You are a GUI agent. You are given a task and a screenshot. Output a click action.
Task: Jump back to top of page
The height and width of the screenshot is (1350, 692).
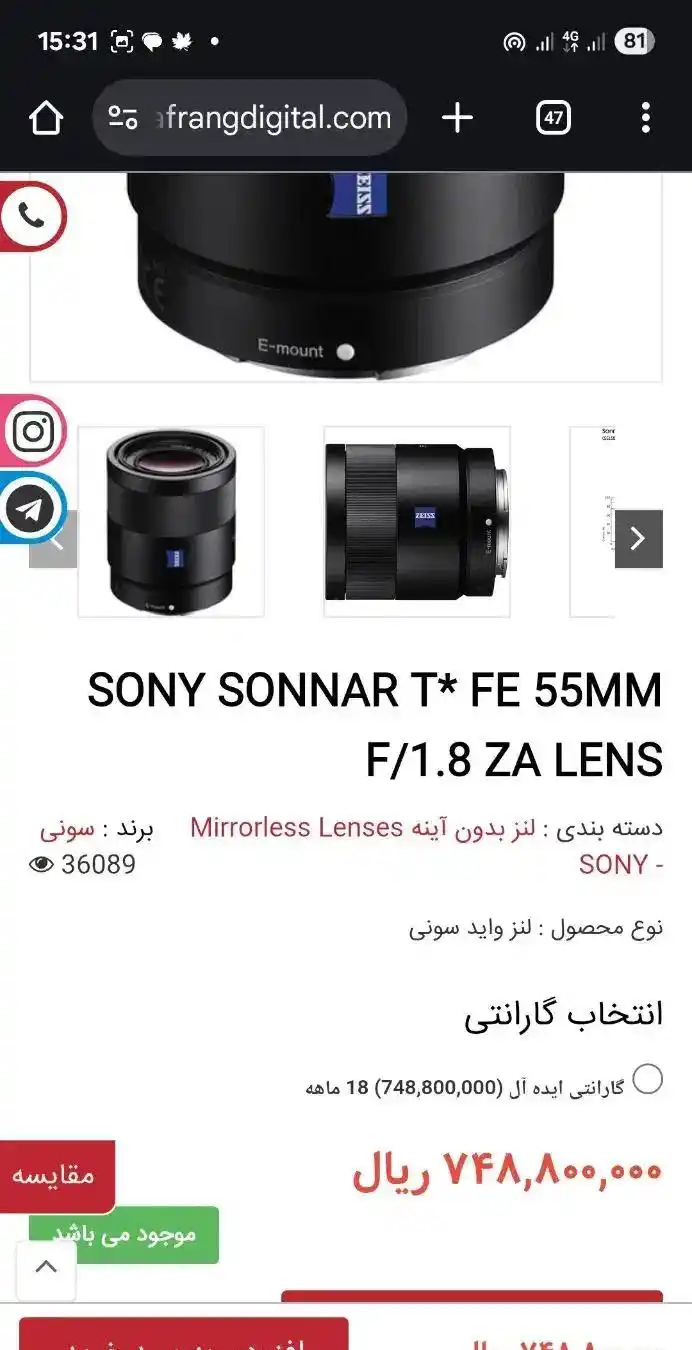point(45,1268)
